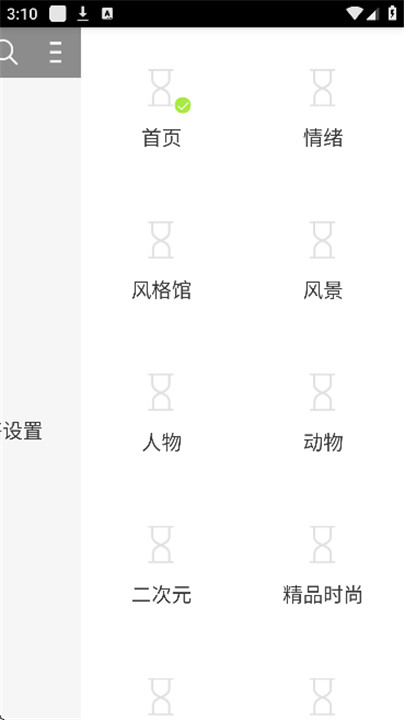This screenshot has height=720, width=404.
Task: Open the 精品时尚 category
Action: [323, 566]
